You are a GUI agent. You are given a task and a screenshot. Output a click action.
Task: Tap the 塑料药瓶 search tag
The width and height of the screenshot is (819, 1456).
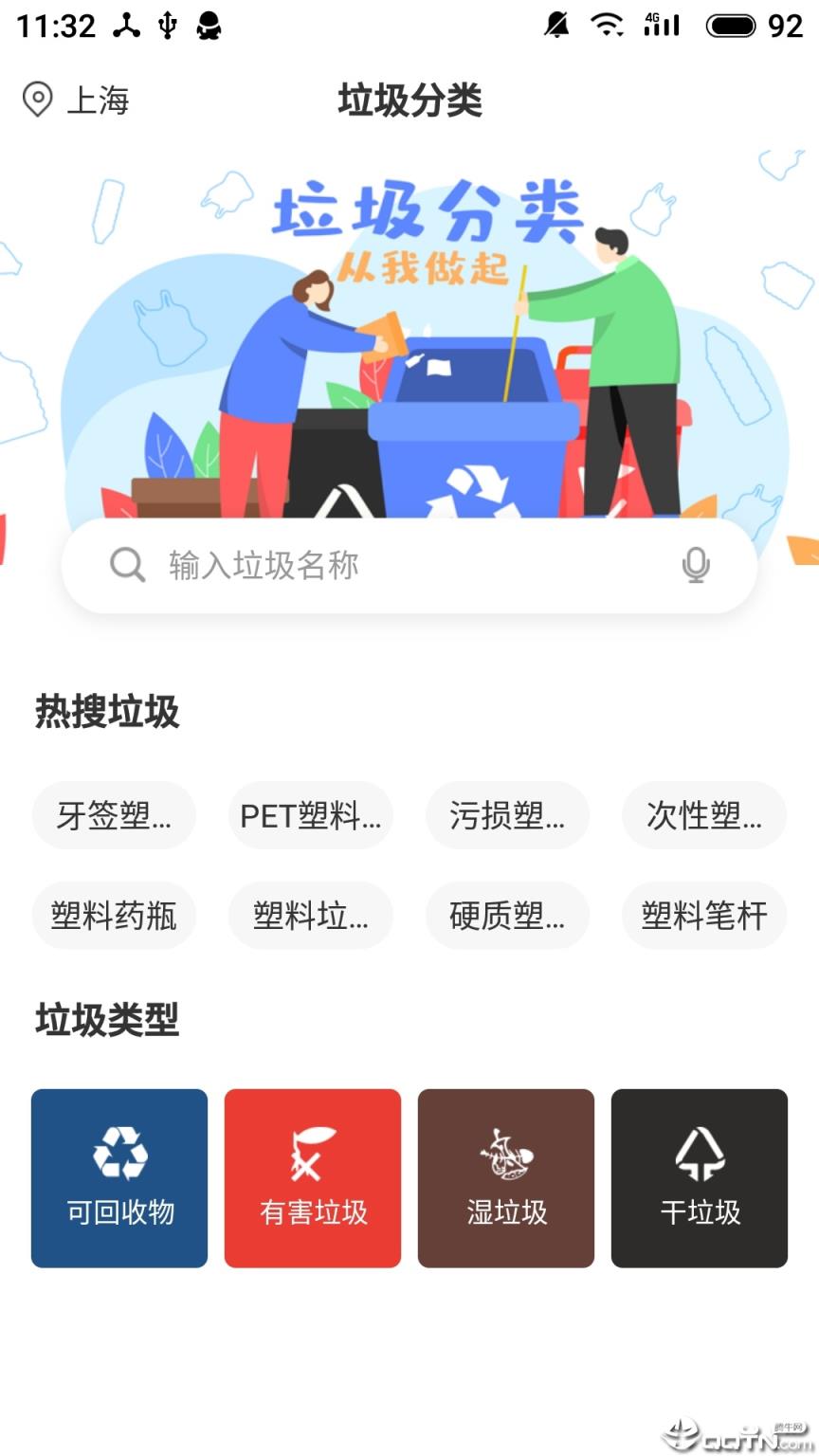(114, 915)
